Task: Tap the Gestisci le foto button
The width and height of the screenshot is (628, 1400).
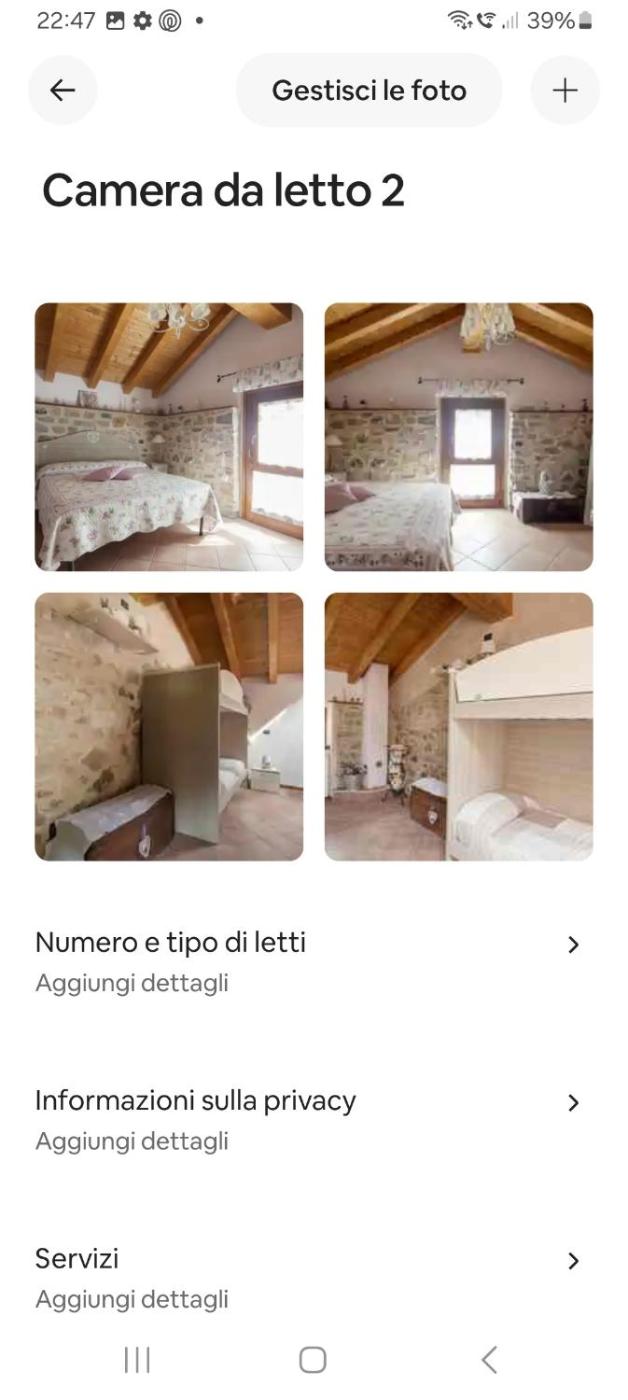Action: click(369, 91)
